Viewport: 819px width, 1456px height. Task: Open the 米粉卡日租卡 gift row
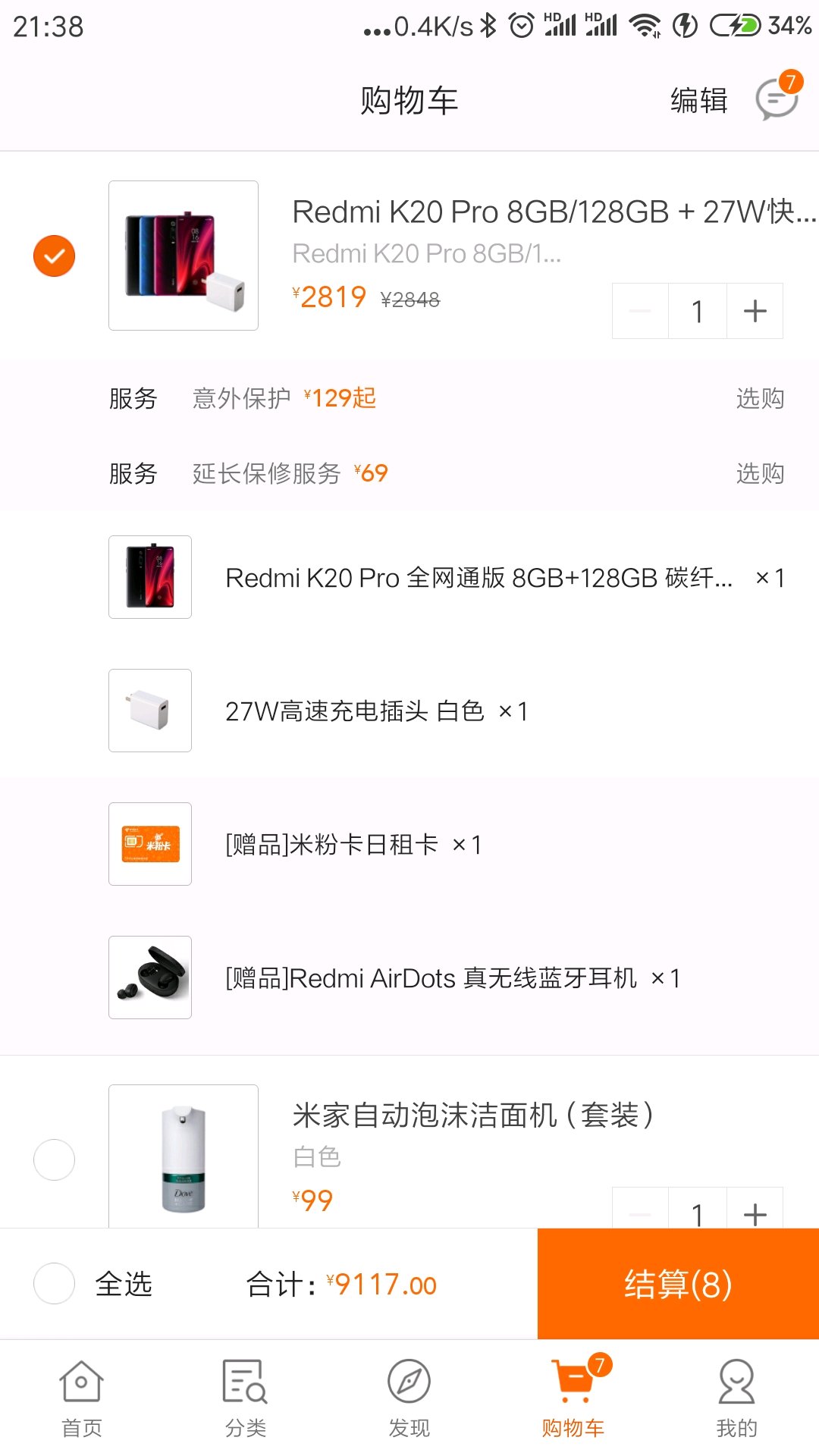point(353,845)
